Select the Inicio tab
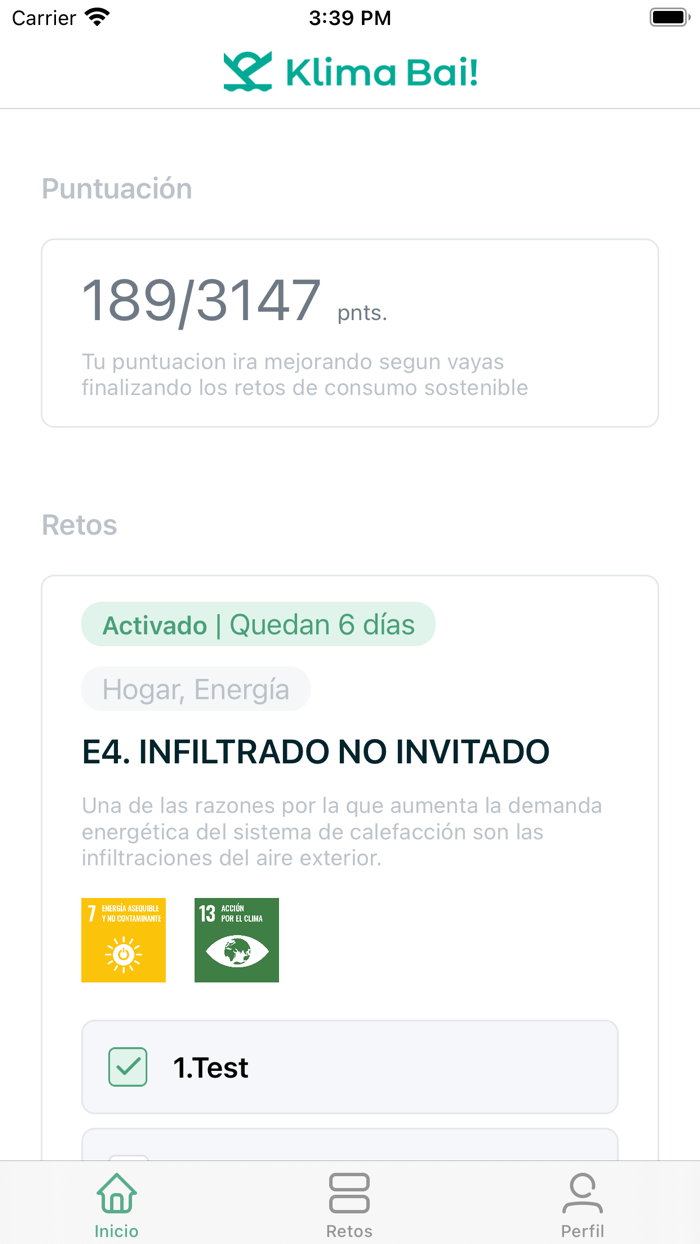The height and width of the screenshot is (1244, 700). (x=117, y=1204)
